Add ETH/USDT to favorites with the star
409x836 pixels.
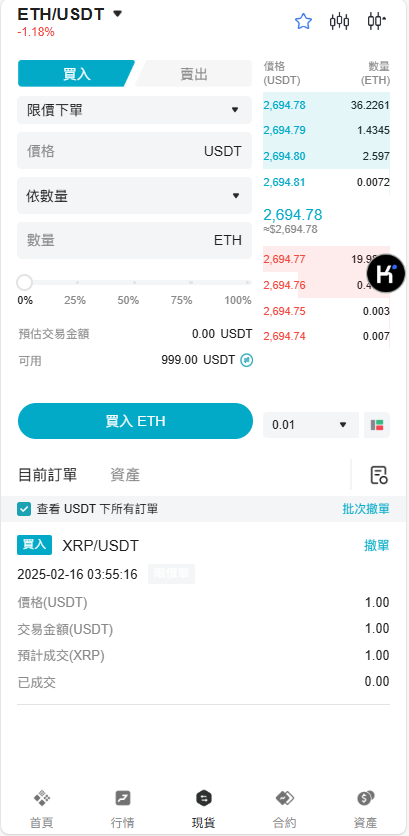point(303,22)
